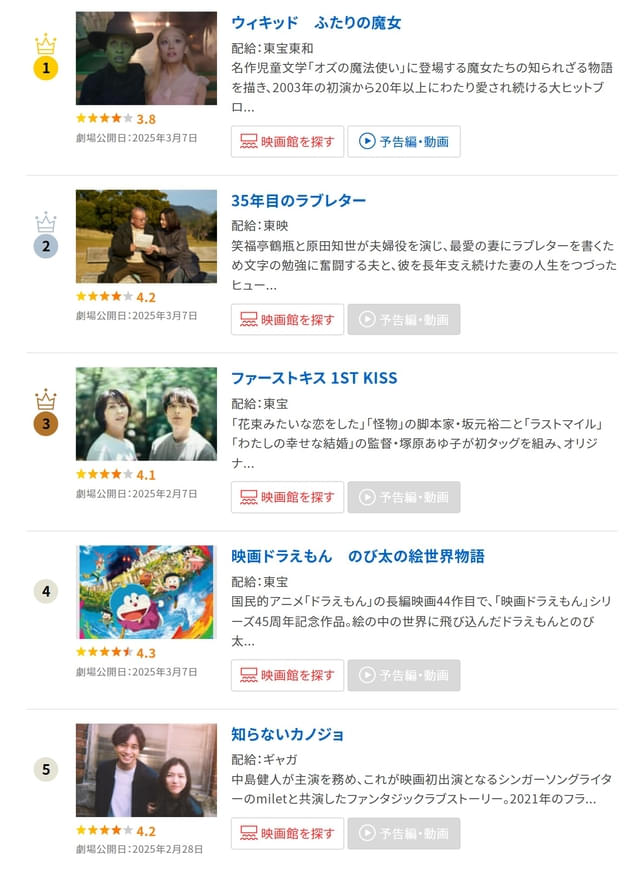Tap the ウィキッド movie poster image
Viewport: 640px width, 870px height.
pyautogui.click(x=146, y=58)
